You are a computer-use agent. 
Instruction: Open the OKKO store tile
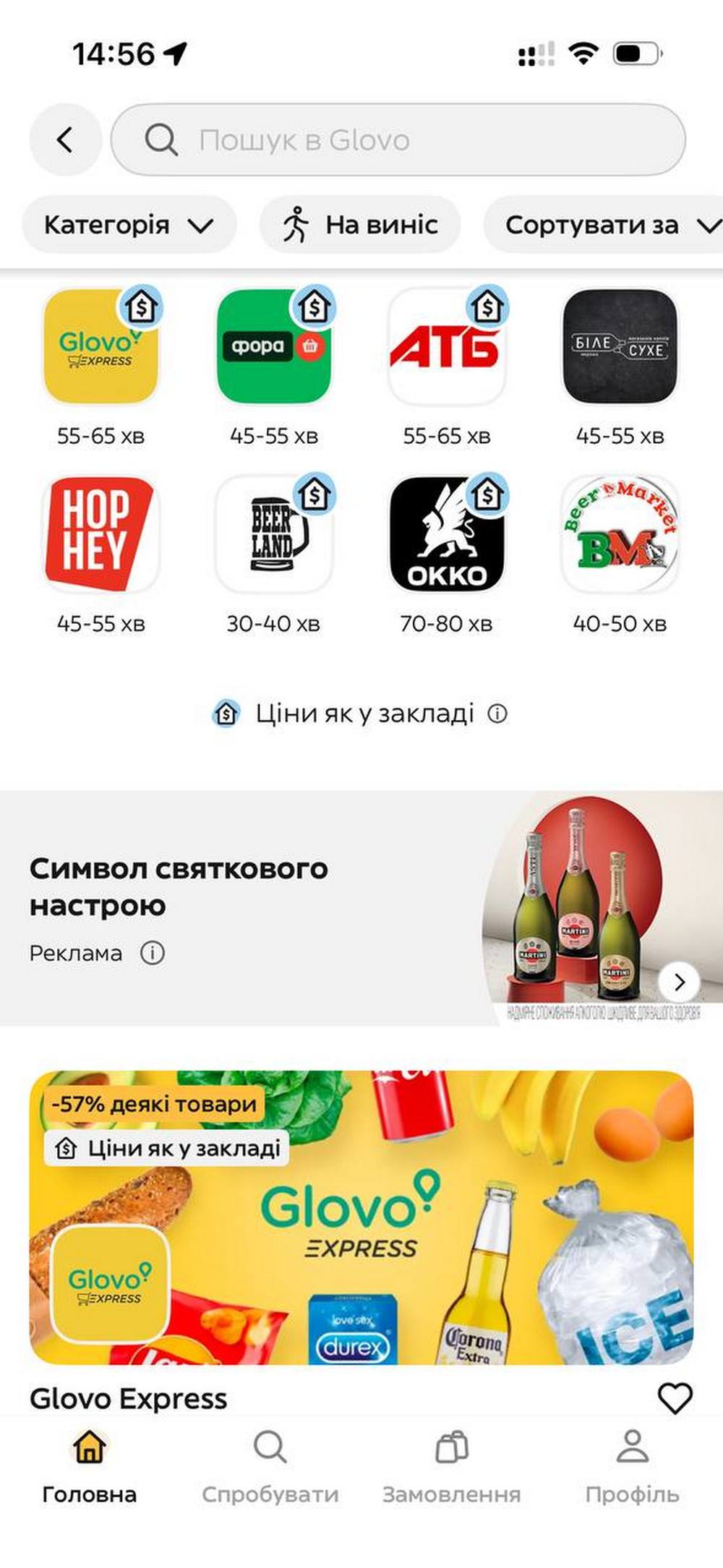447,534
